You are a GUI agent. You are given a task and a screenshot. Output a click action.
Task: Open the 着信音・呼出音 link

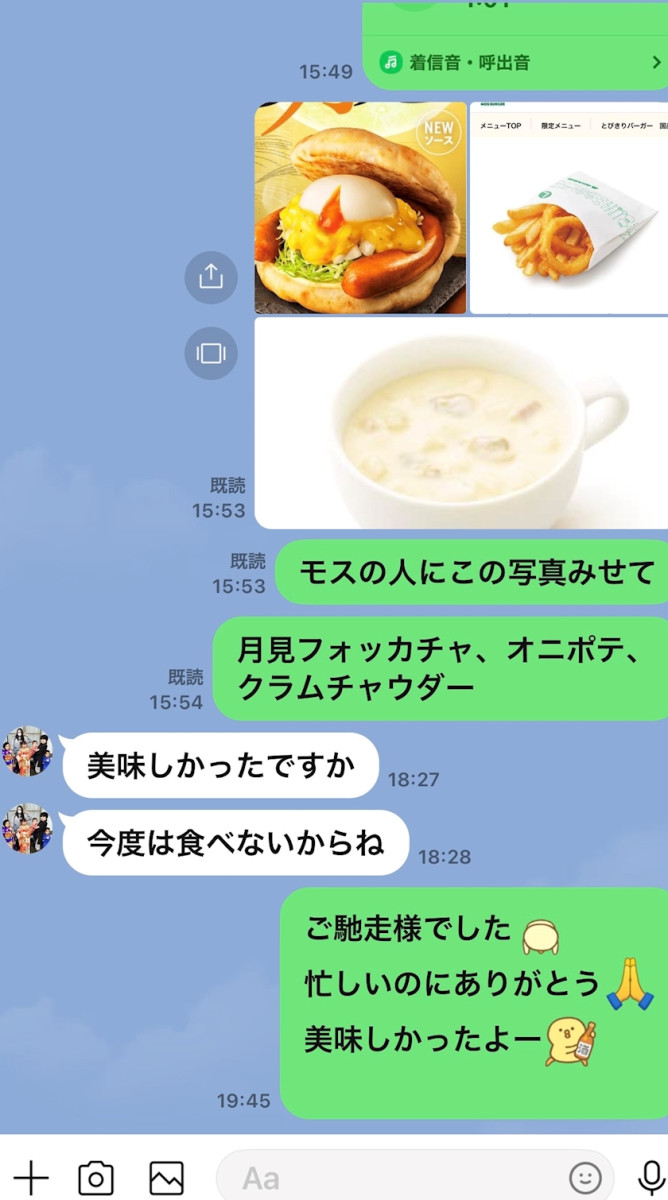(520, 63)
